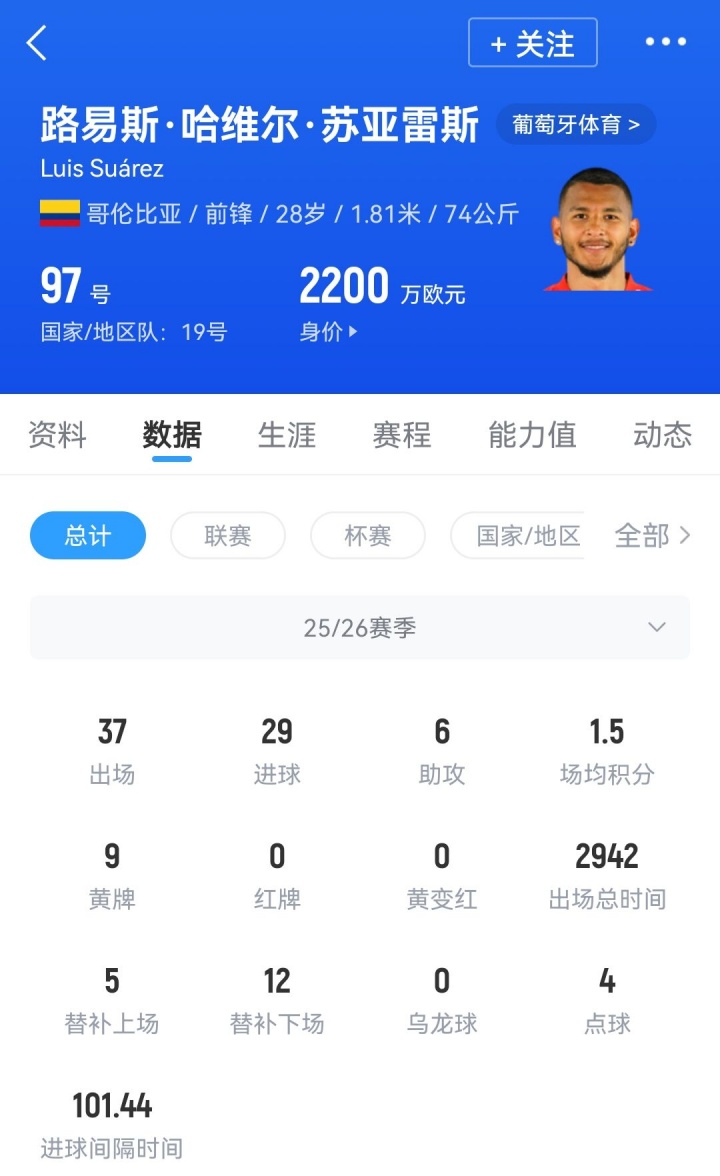Viewport: 720px width, 1176px height.
Task: Go back using the top-left arrow
Action: pyautogui.click(x=37, y=43)
